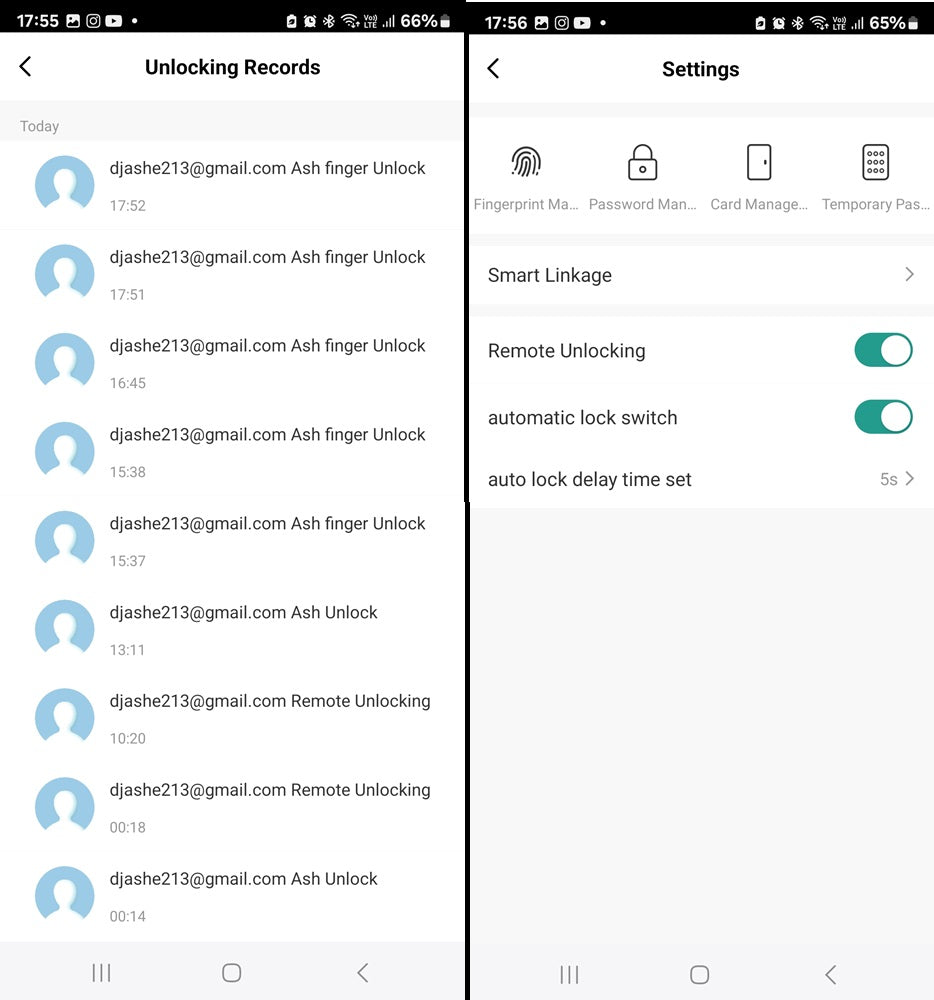Viewport: 934px width, 1000px height.
Task: Turn off Remote Unlocking
Action: 882,350
